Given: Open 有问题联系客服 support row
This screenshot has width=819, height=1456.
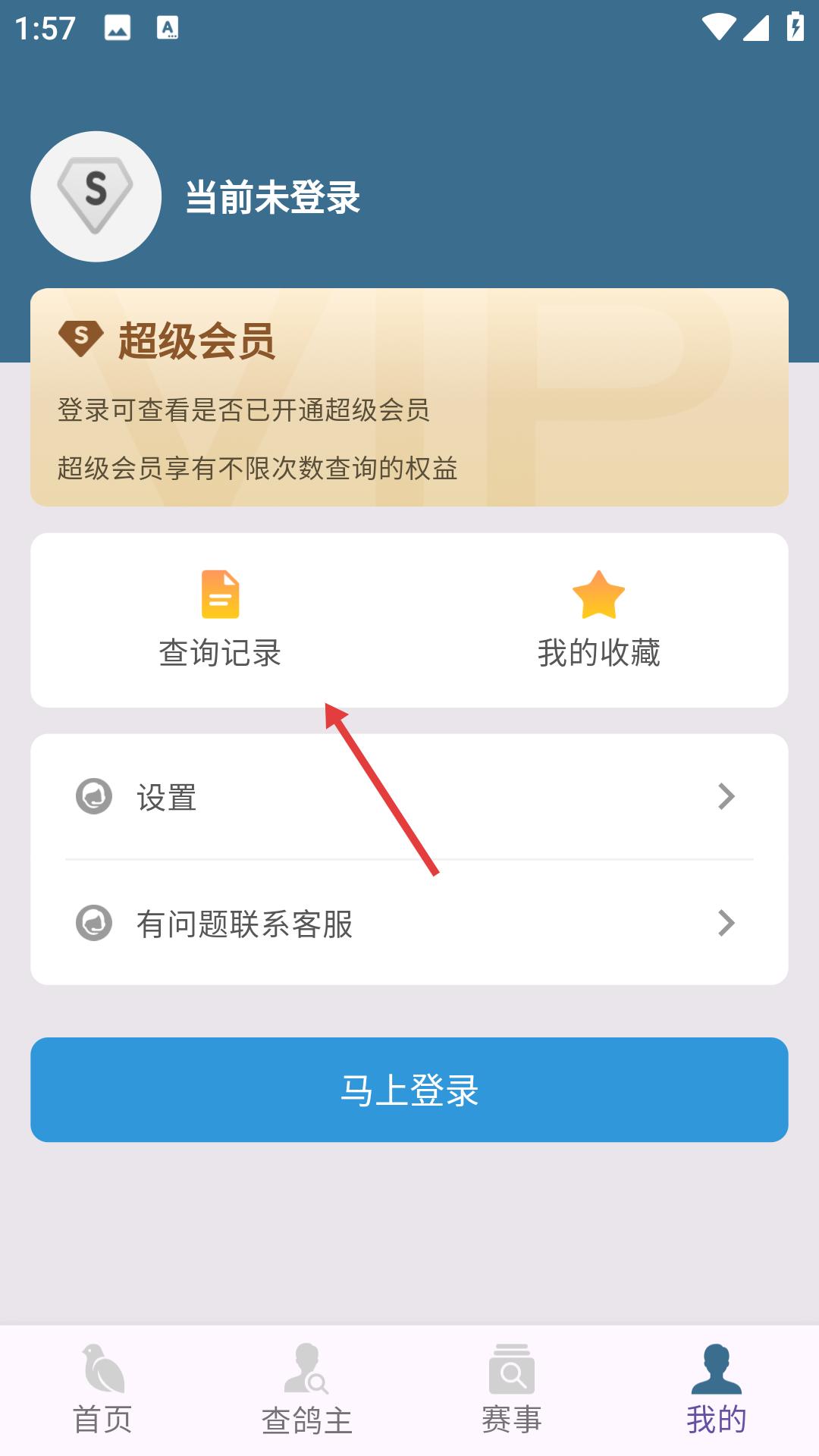Looking at the screenshot, I should [409, 924].
